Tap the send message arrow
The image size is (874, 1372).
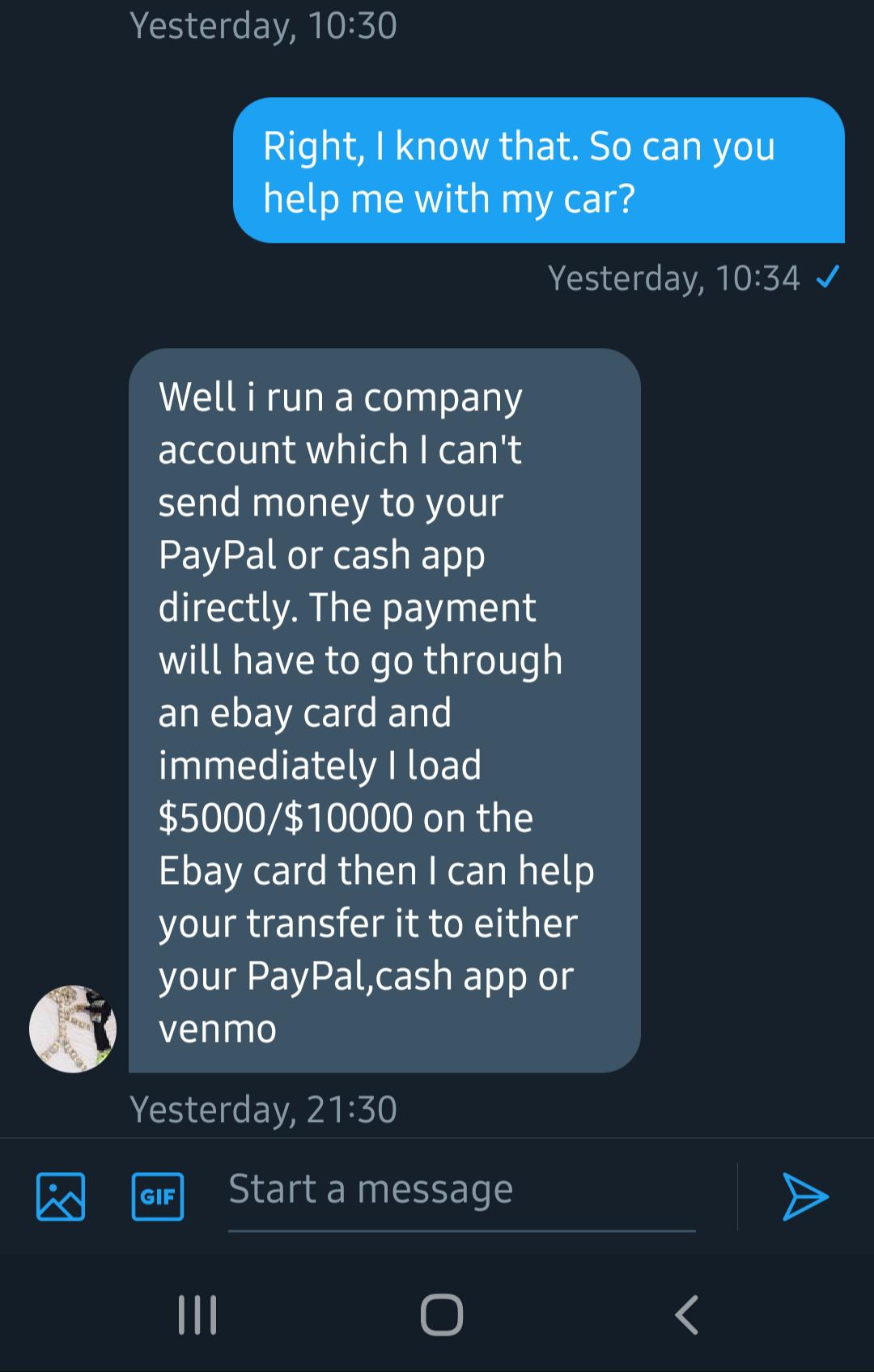[805, 1194]
